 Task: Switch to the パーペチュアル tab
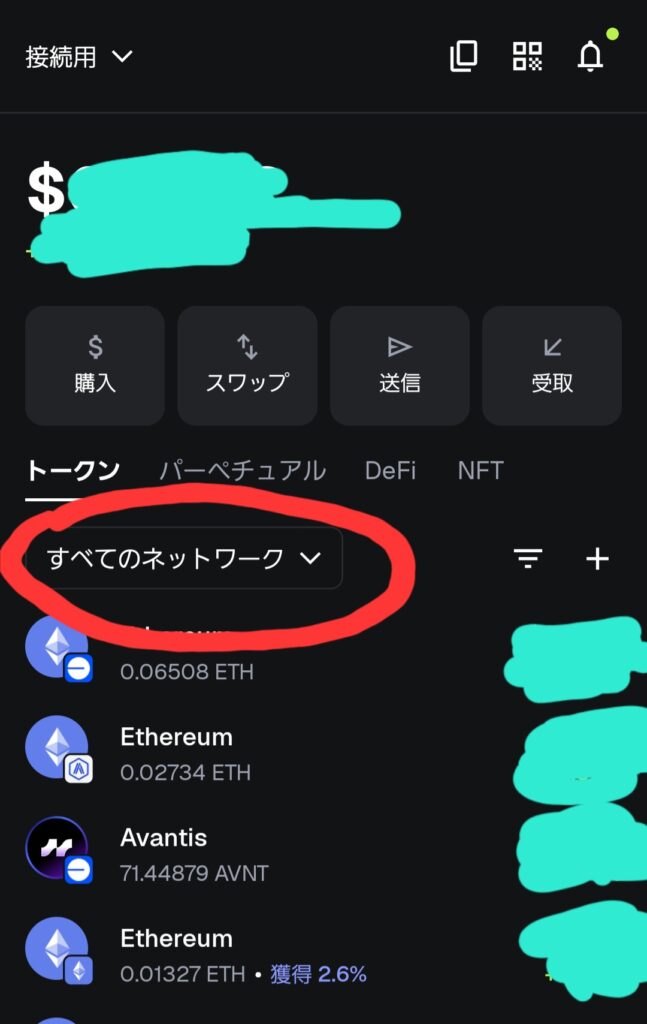[x=242, y=470]
